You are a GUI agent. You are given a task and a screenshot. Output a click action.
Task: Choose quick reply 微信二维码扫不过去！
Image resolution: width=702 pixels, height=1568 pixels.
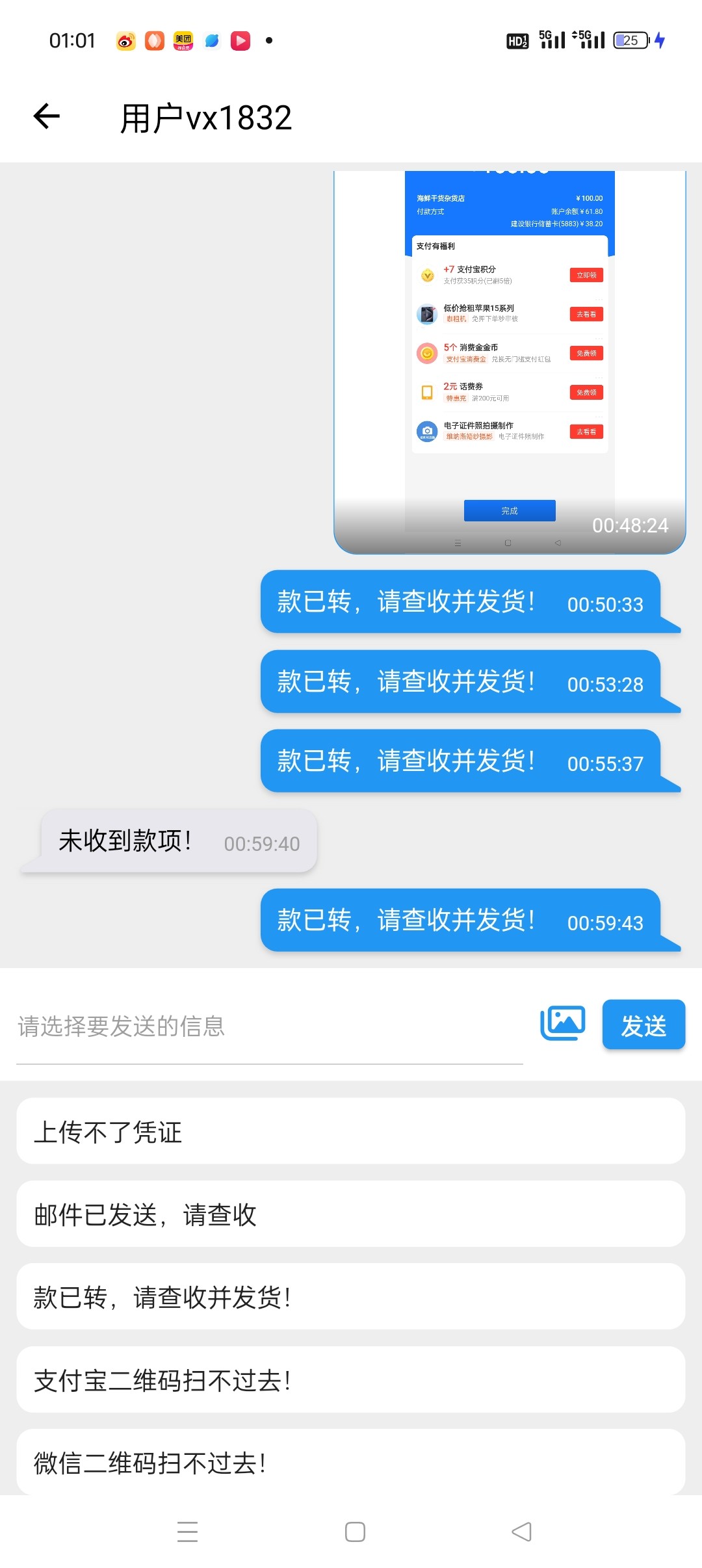coord(351,1463)
